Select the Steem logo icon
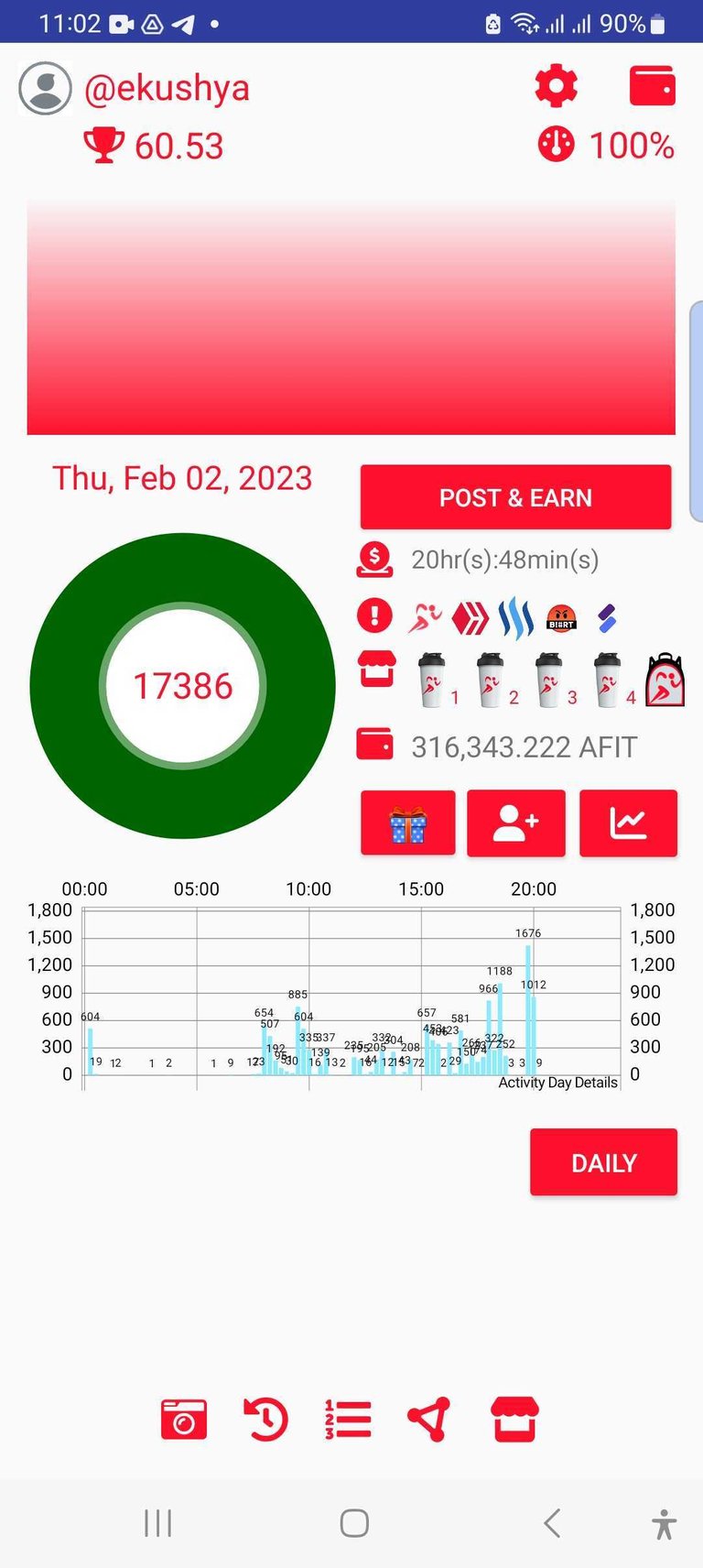This screenshot has height=1568, width=703. tap(516, 618)
